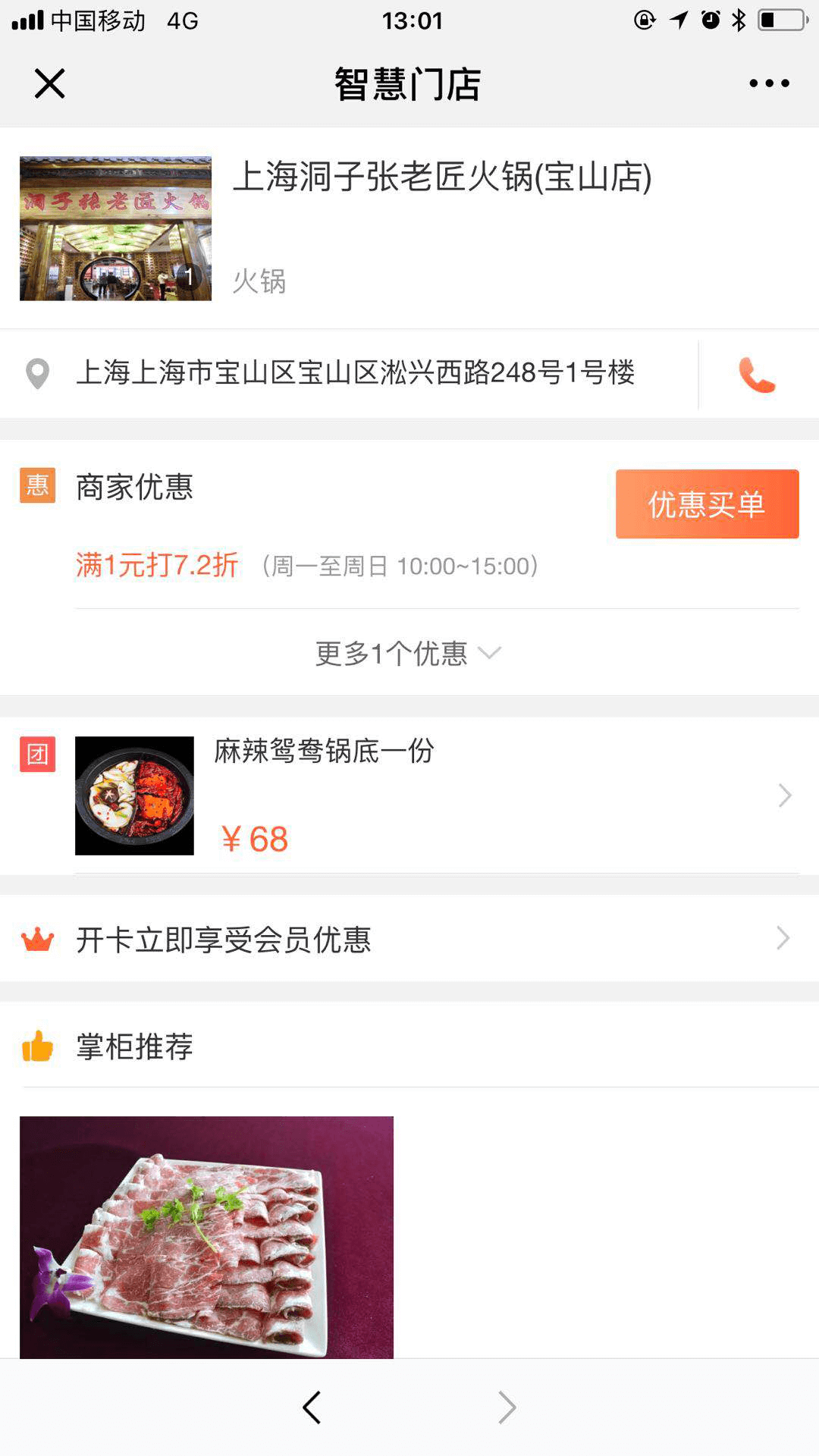Screen dimensions: 819x1456
Task: Tap the 优惠买单 button
Action: [x=707, y=504]
